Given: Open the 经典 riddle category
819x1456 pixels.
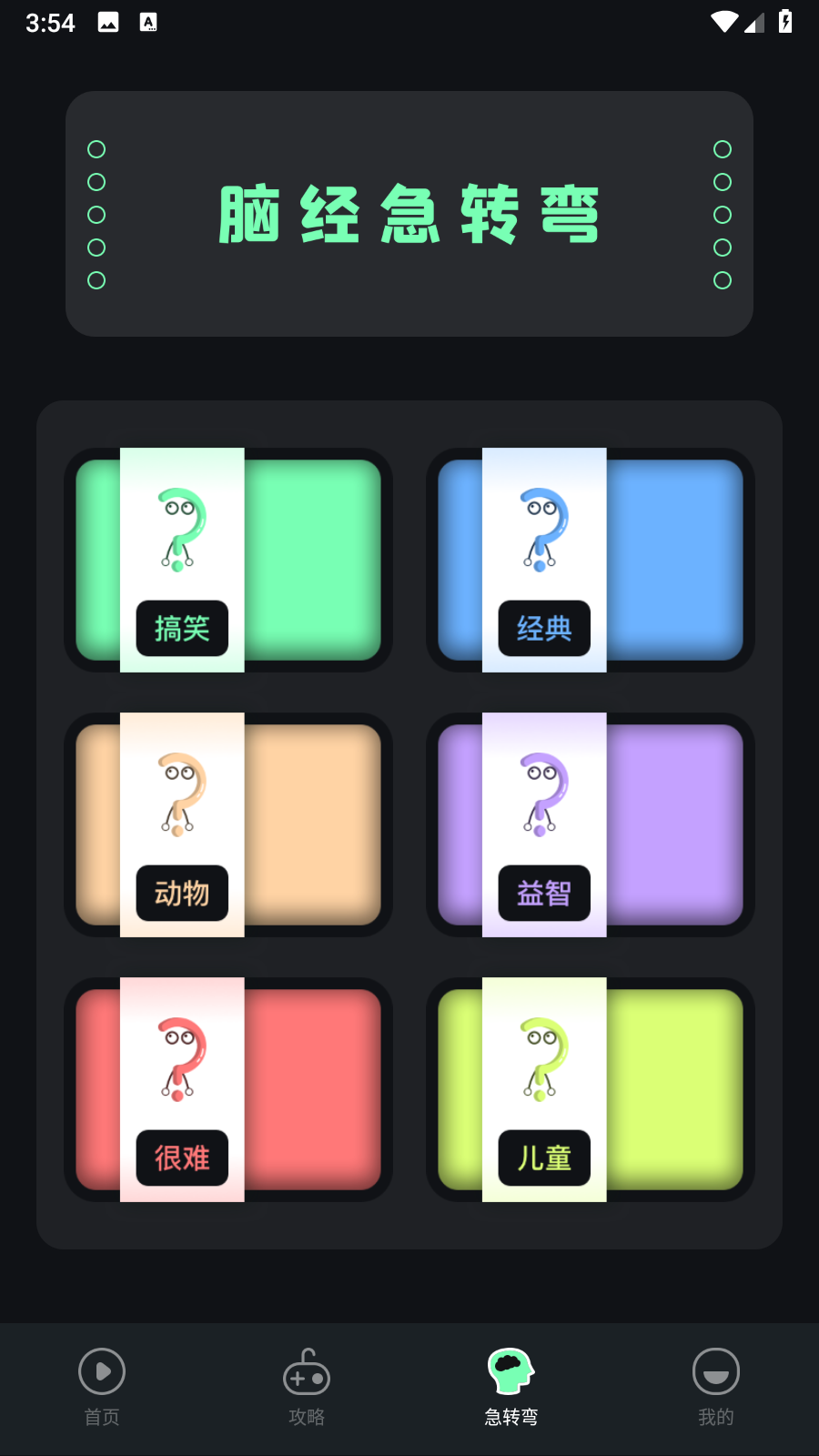Looking at the screenshot, I should pyautogui.click(x=590, y=560).
